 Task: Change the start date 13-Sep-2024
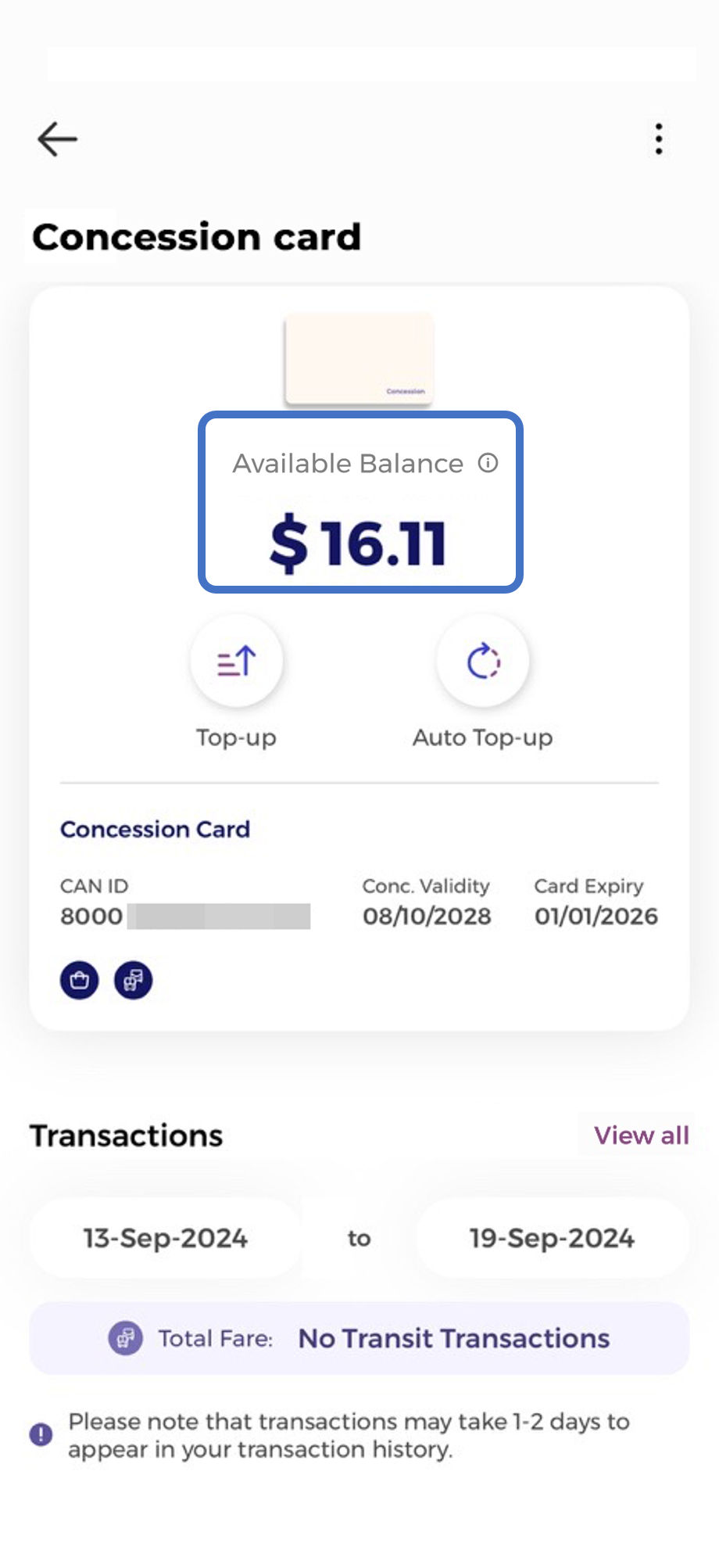point(166,1238)
